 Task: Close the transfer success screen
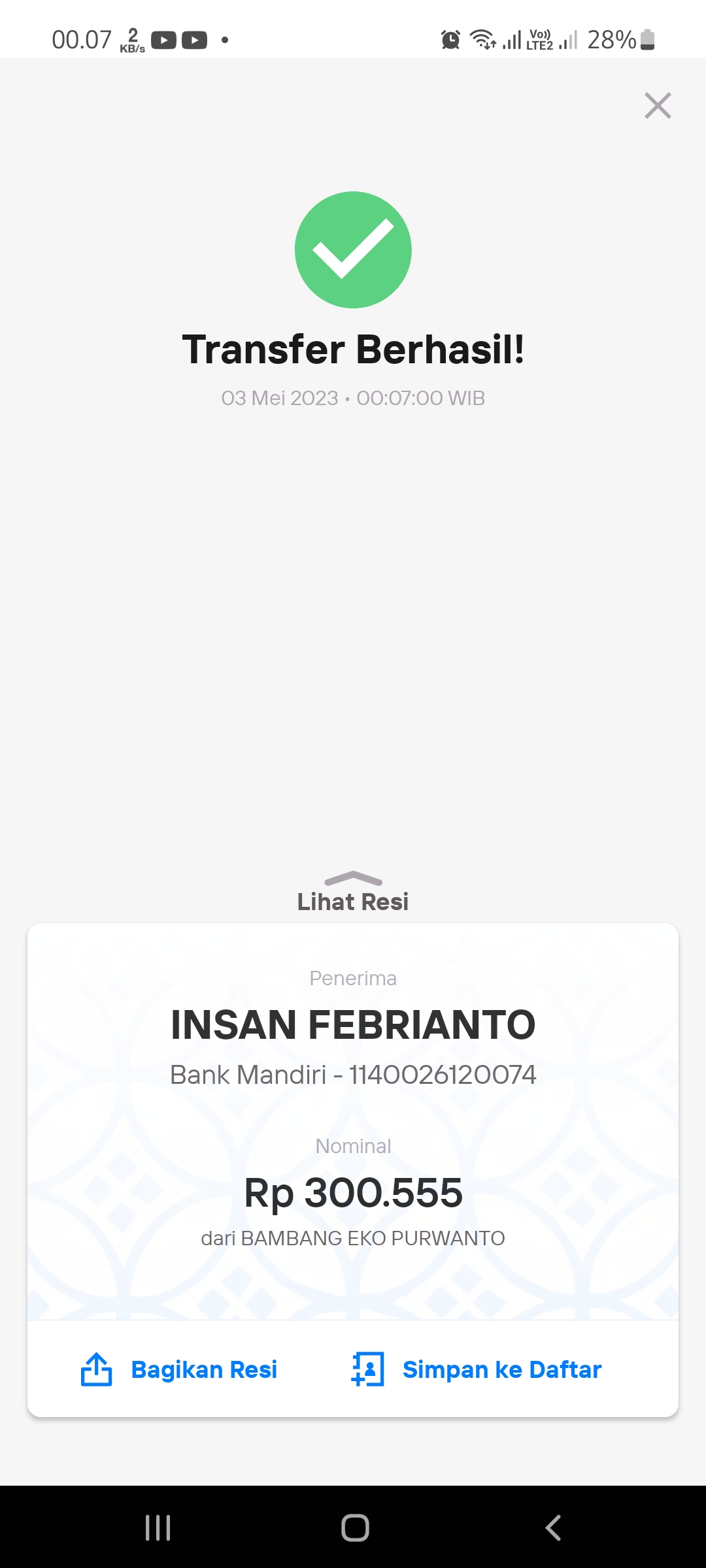pyautogui.click(x=658, y=106)
